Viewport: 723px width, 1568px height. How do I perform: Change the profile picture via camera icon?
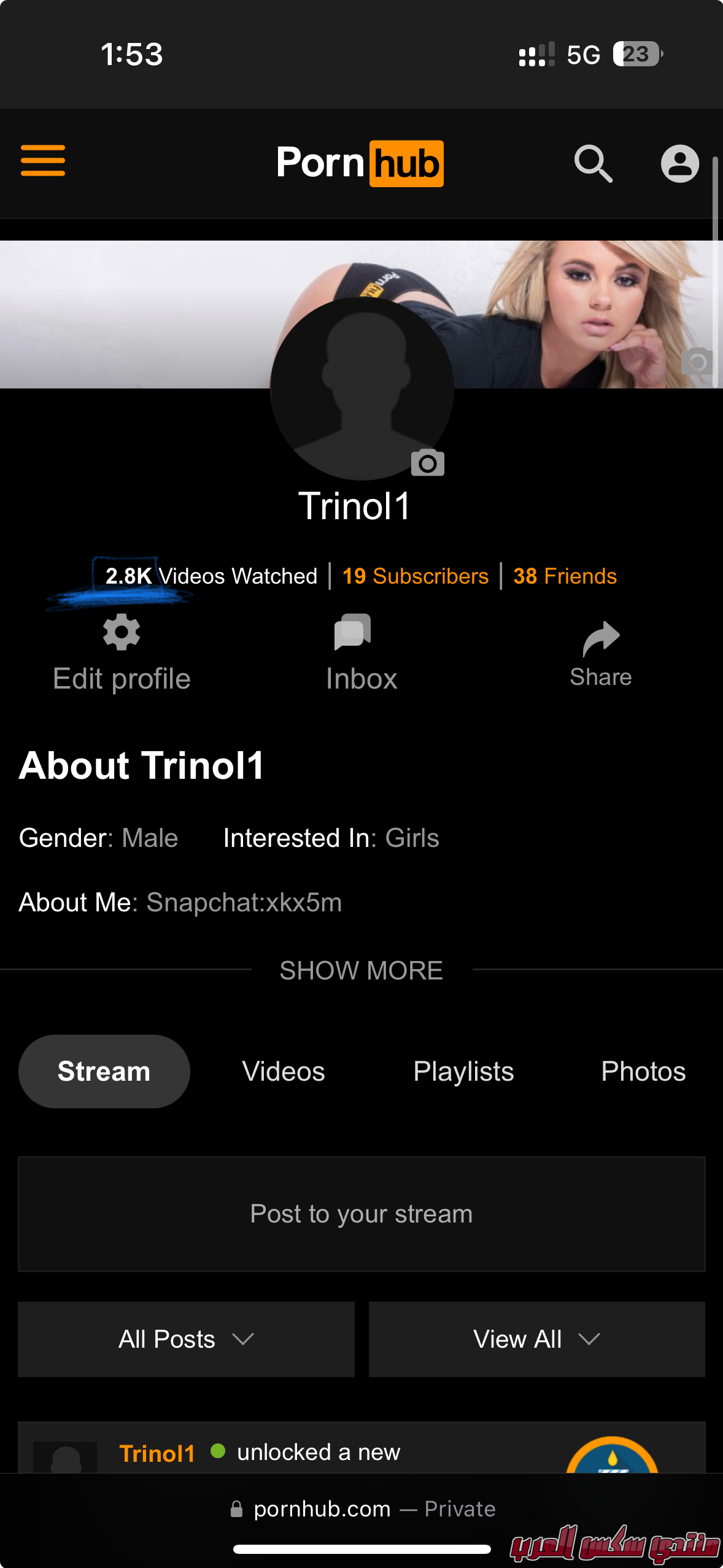pyautogui.click(x=428, y=463)
